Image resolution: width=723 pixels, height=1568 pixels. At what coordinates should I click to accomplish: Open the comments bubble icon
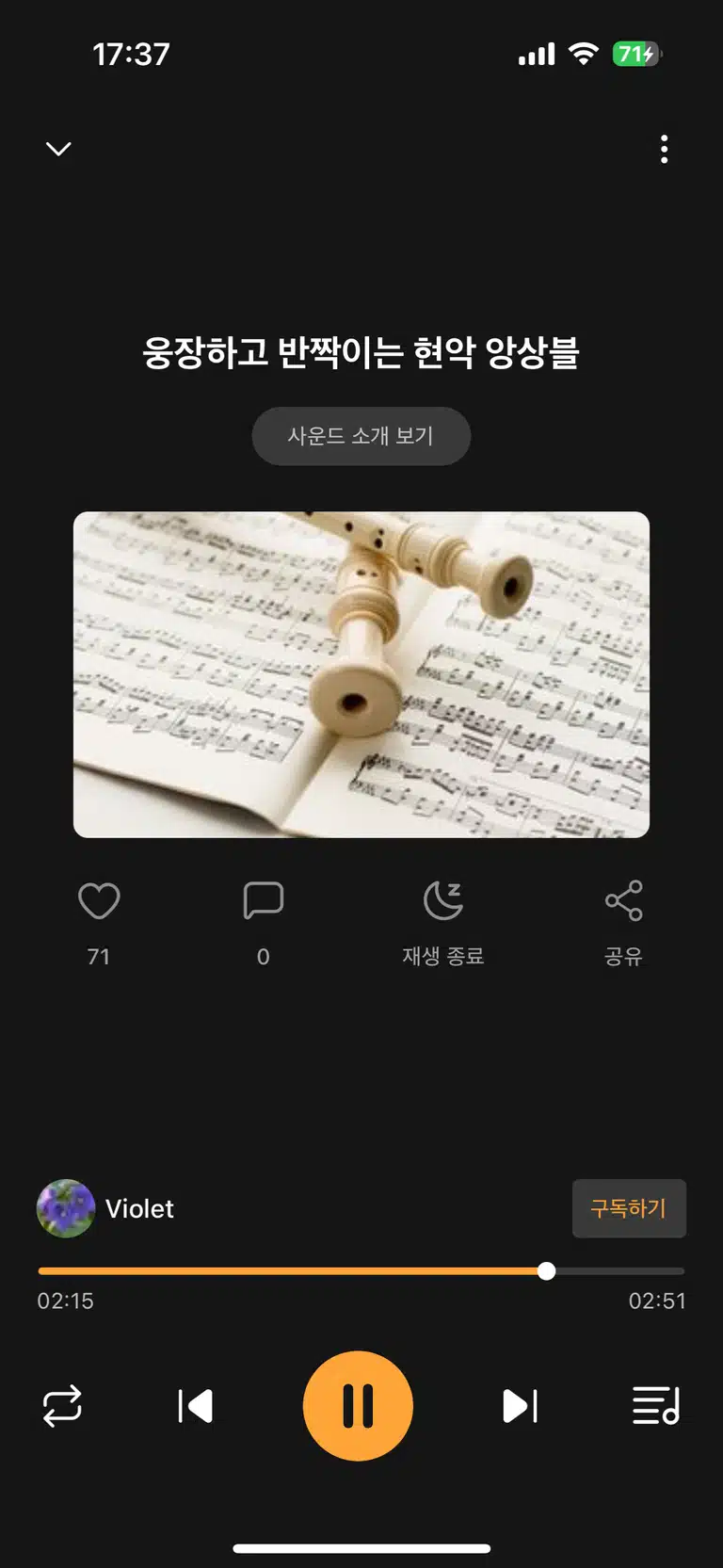click(264, 901)
